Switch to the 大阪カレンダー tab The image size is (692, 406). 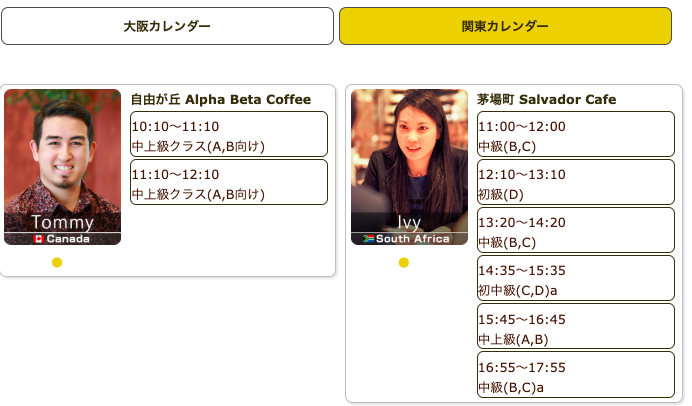click(x=167, y=26)
